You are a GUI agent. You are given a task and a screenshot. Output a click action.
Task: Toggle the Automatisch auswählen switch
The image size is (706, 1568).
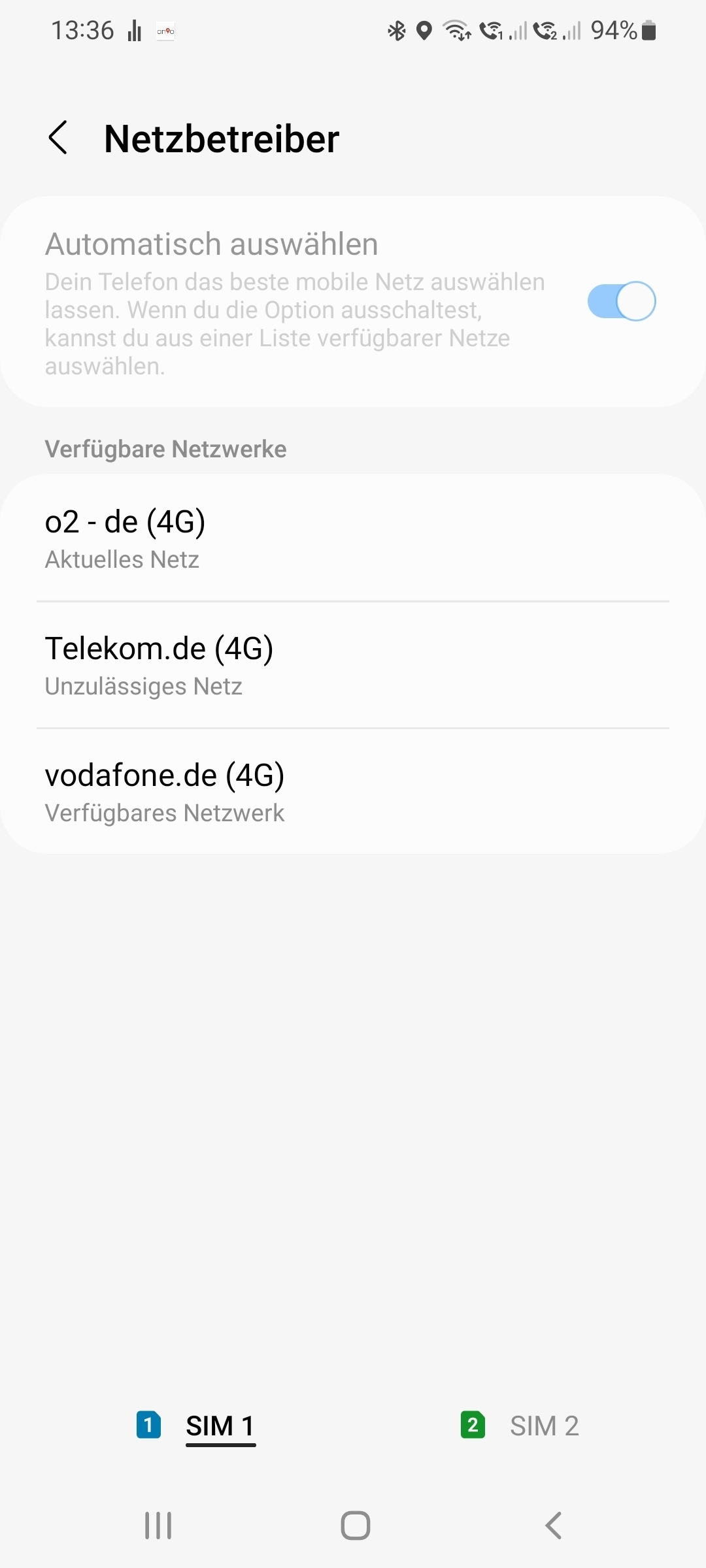click(621, 301)
